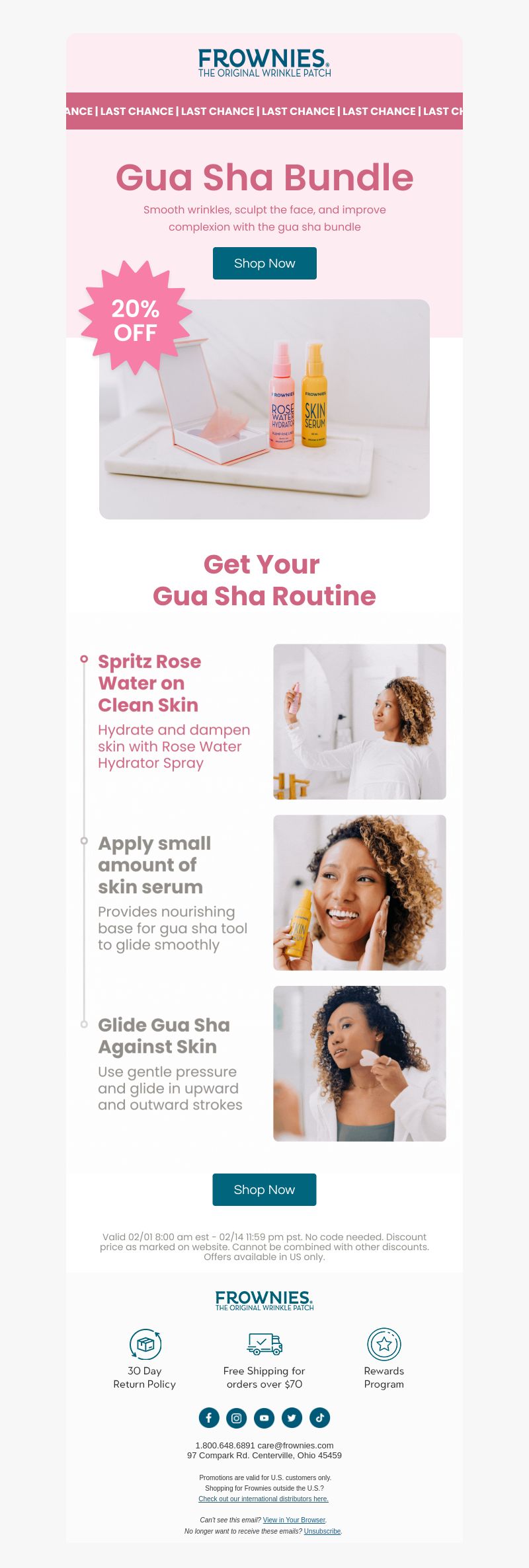The image size is (529, 1568).
Task: Open the Frownies TikTok profile
Action: click(x=320, y=1417)
